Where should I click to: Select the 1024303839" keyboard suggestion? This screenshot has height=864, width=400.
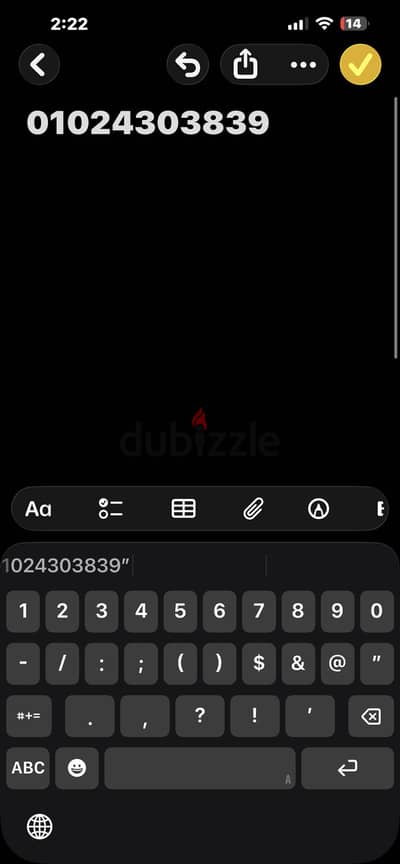point(66,565)
